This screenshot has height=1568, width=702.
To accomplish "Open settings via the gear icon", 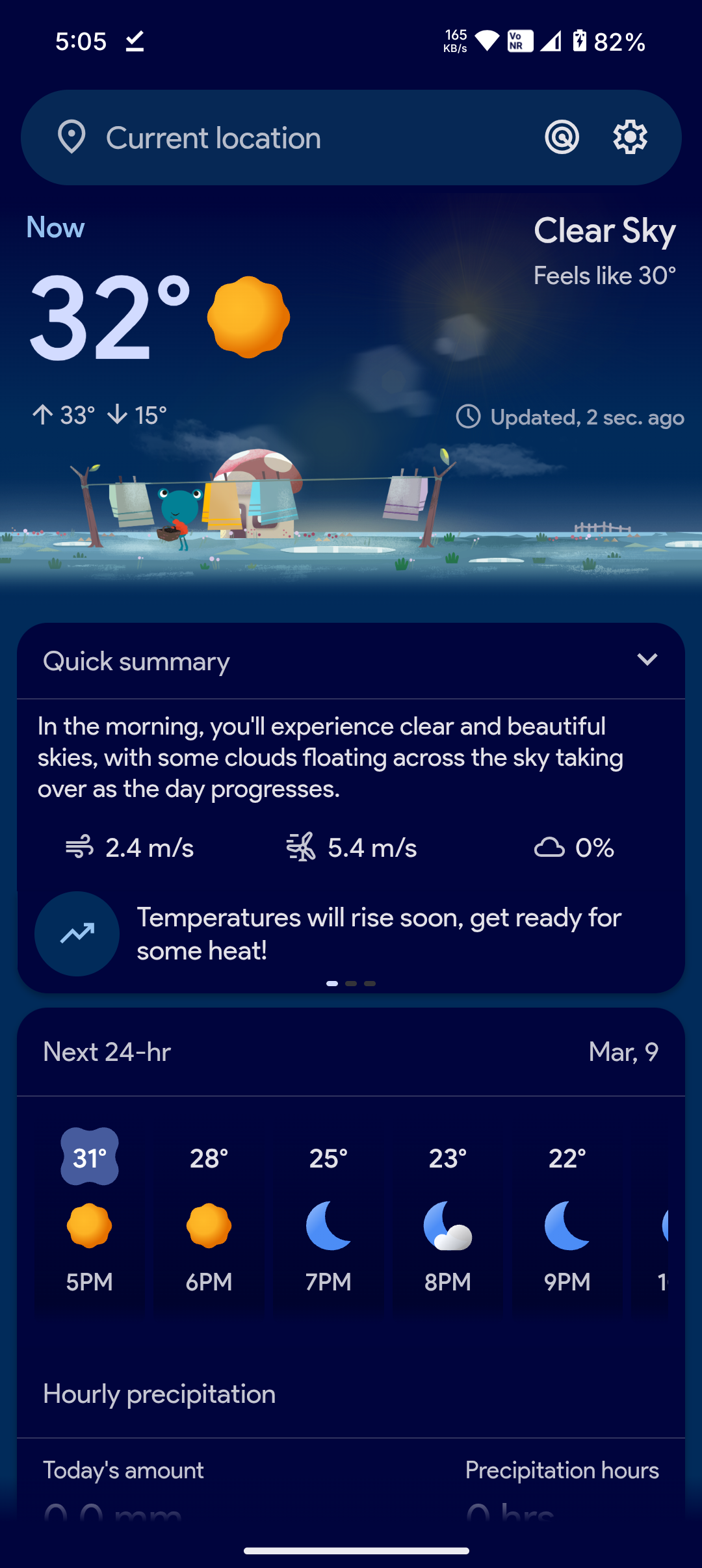I will 630,137.
